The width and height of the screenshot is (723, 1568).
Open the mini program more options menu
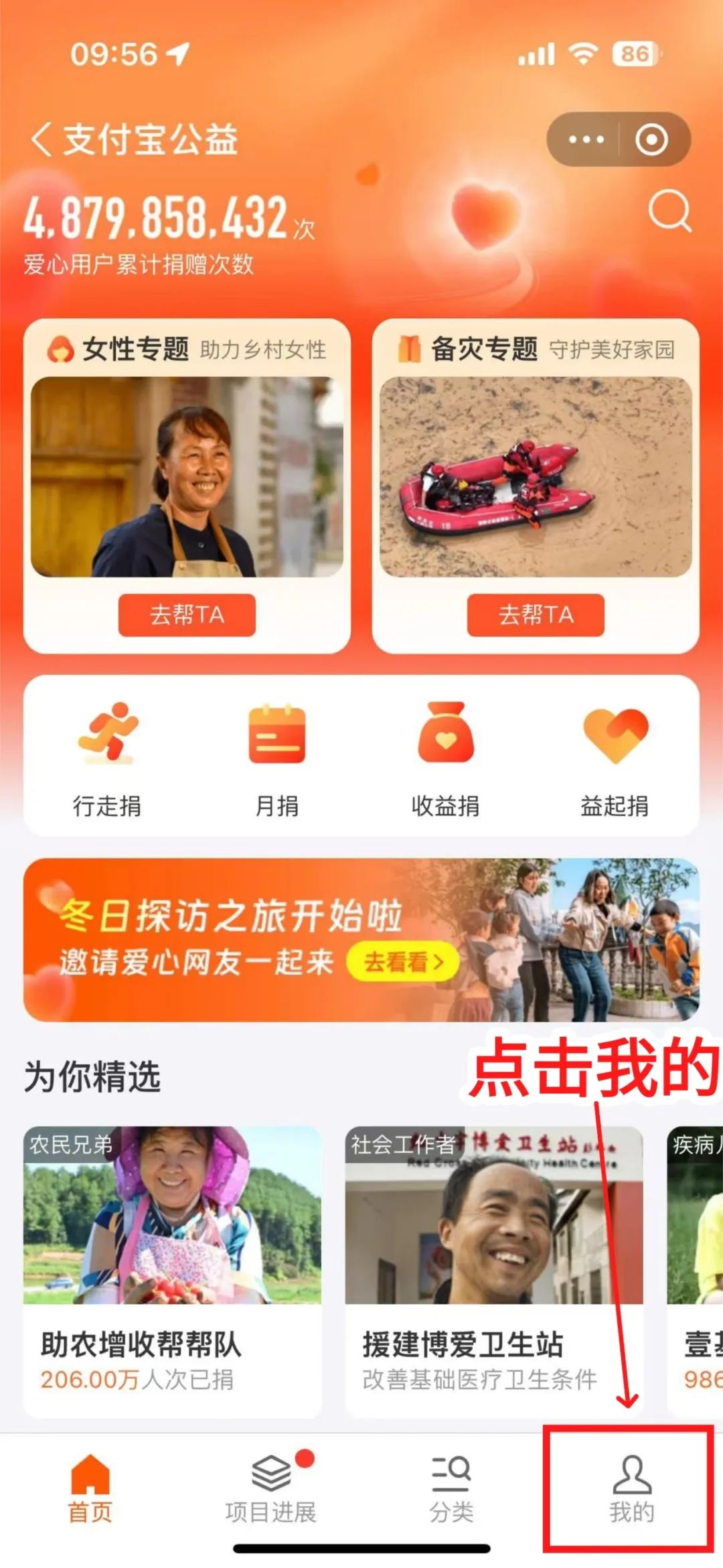click(586, 140)
